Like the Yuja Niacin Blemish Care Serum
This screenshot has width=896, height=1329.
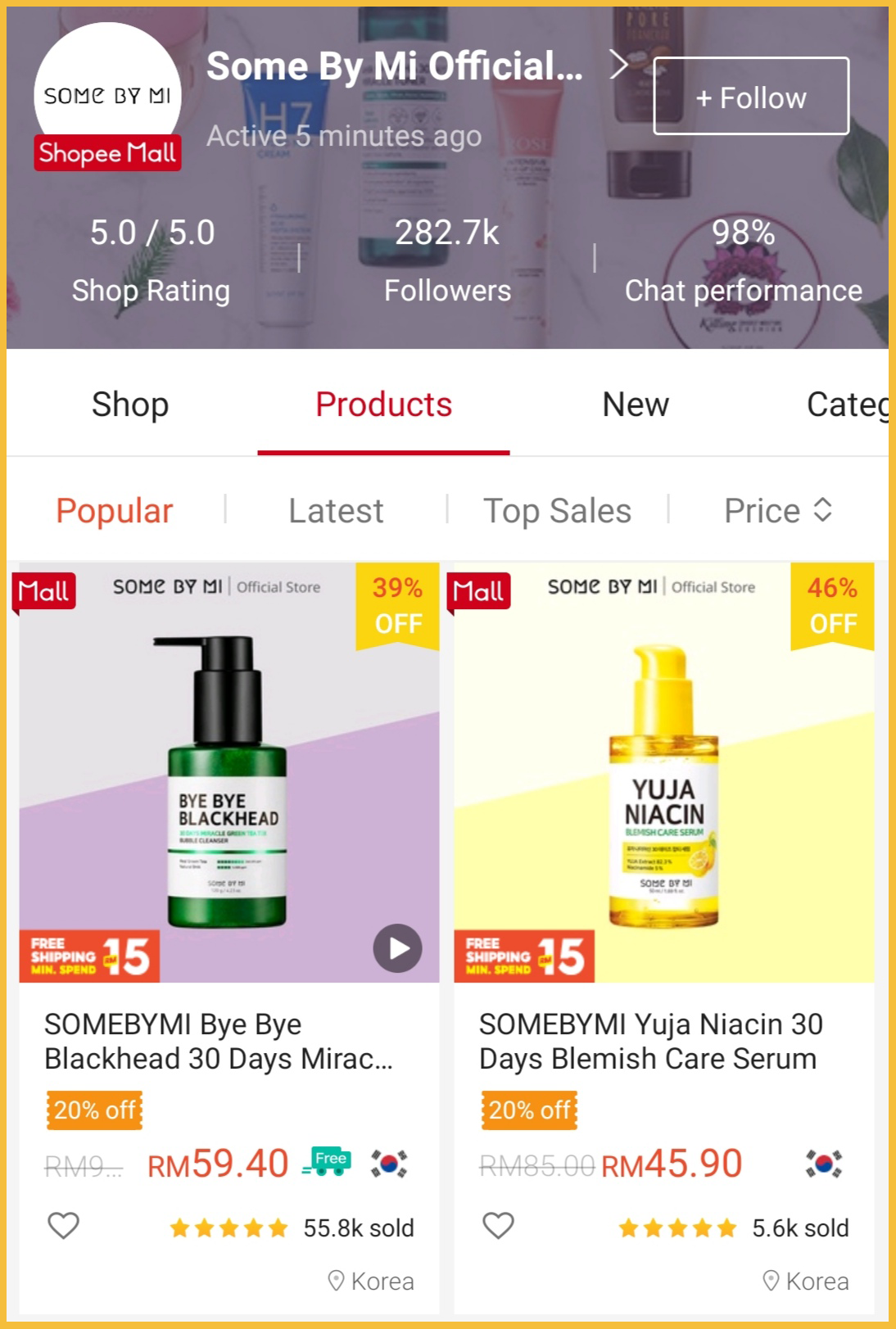(x=498, y=1226)
